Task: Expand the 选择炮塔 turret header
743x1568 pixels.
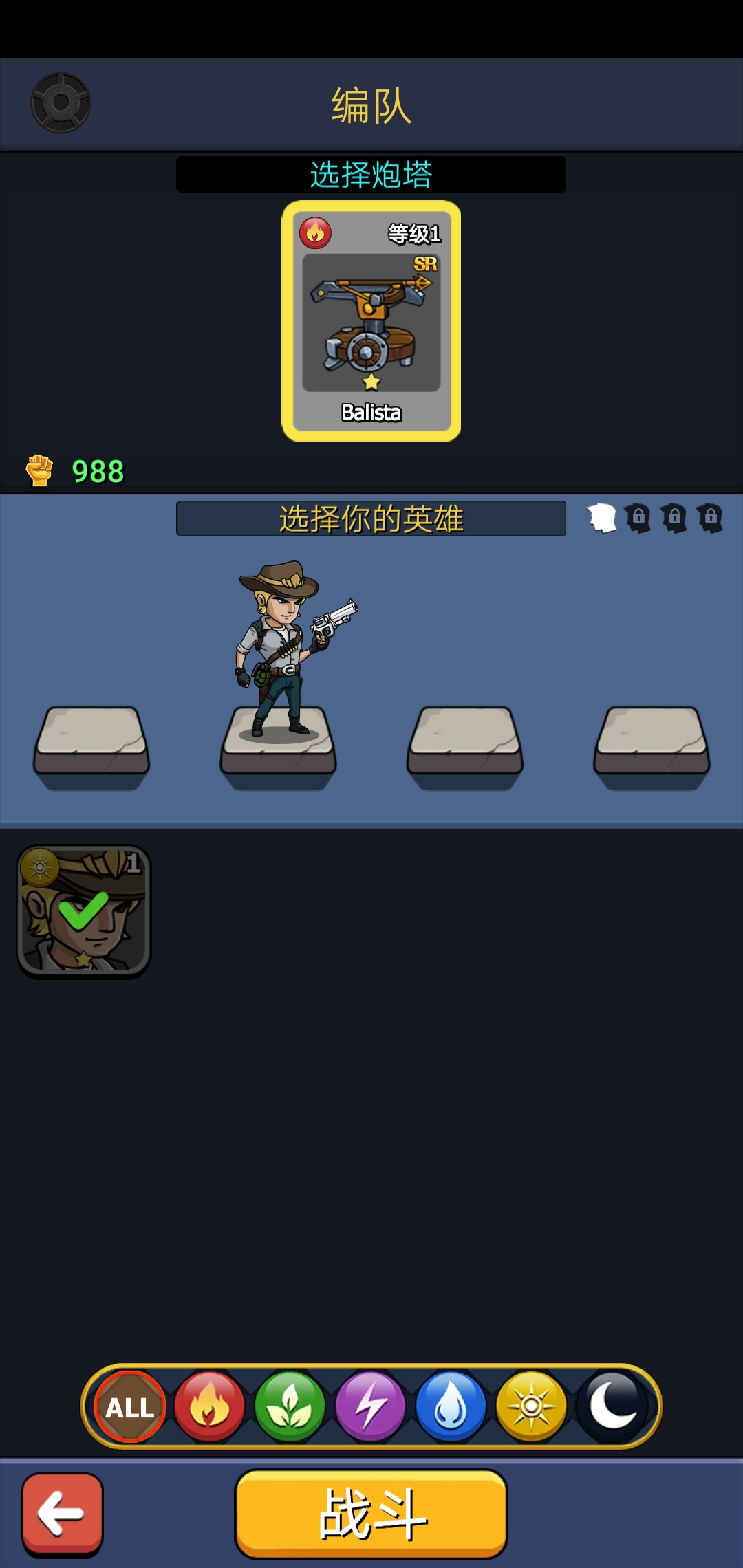Action: click(371, 175)
